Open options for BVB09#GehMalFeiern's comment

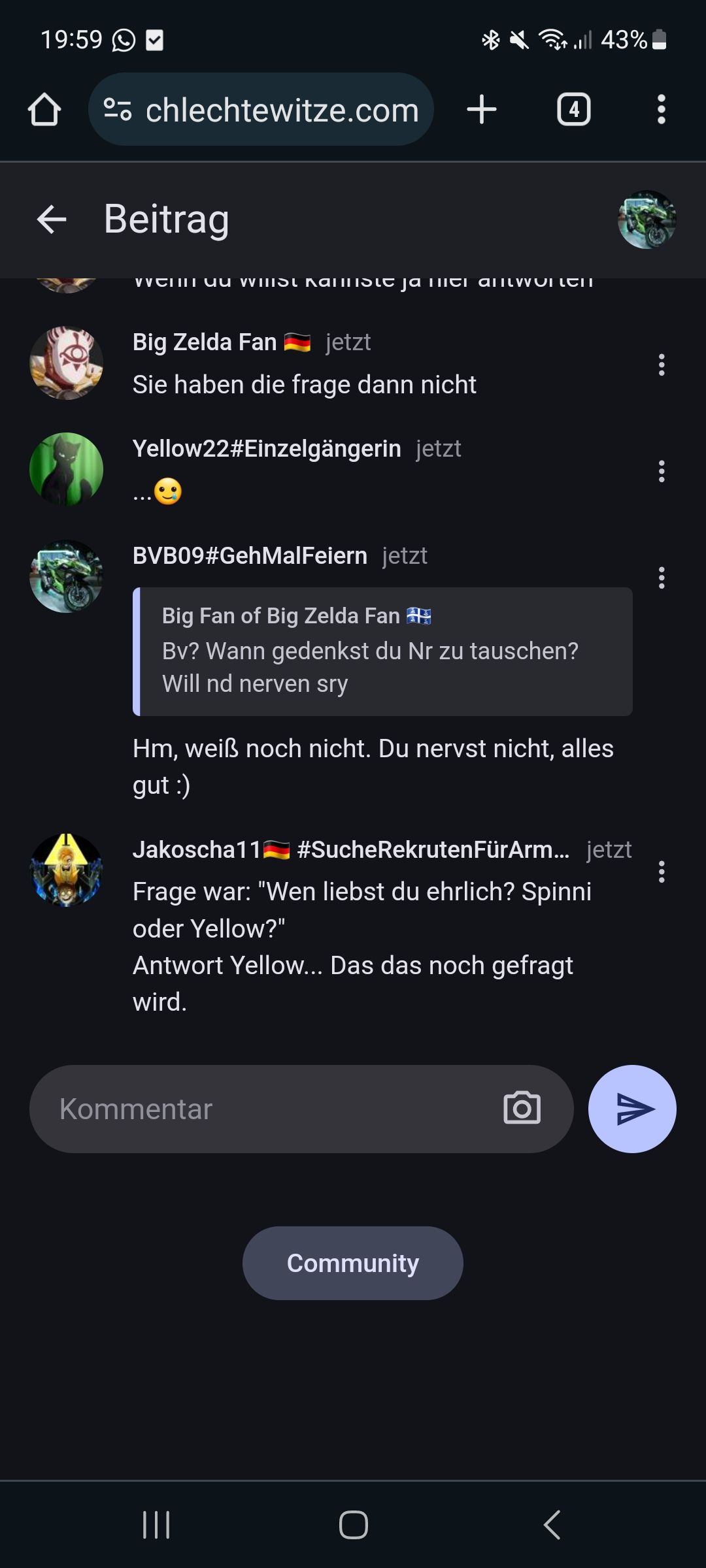662,578
